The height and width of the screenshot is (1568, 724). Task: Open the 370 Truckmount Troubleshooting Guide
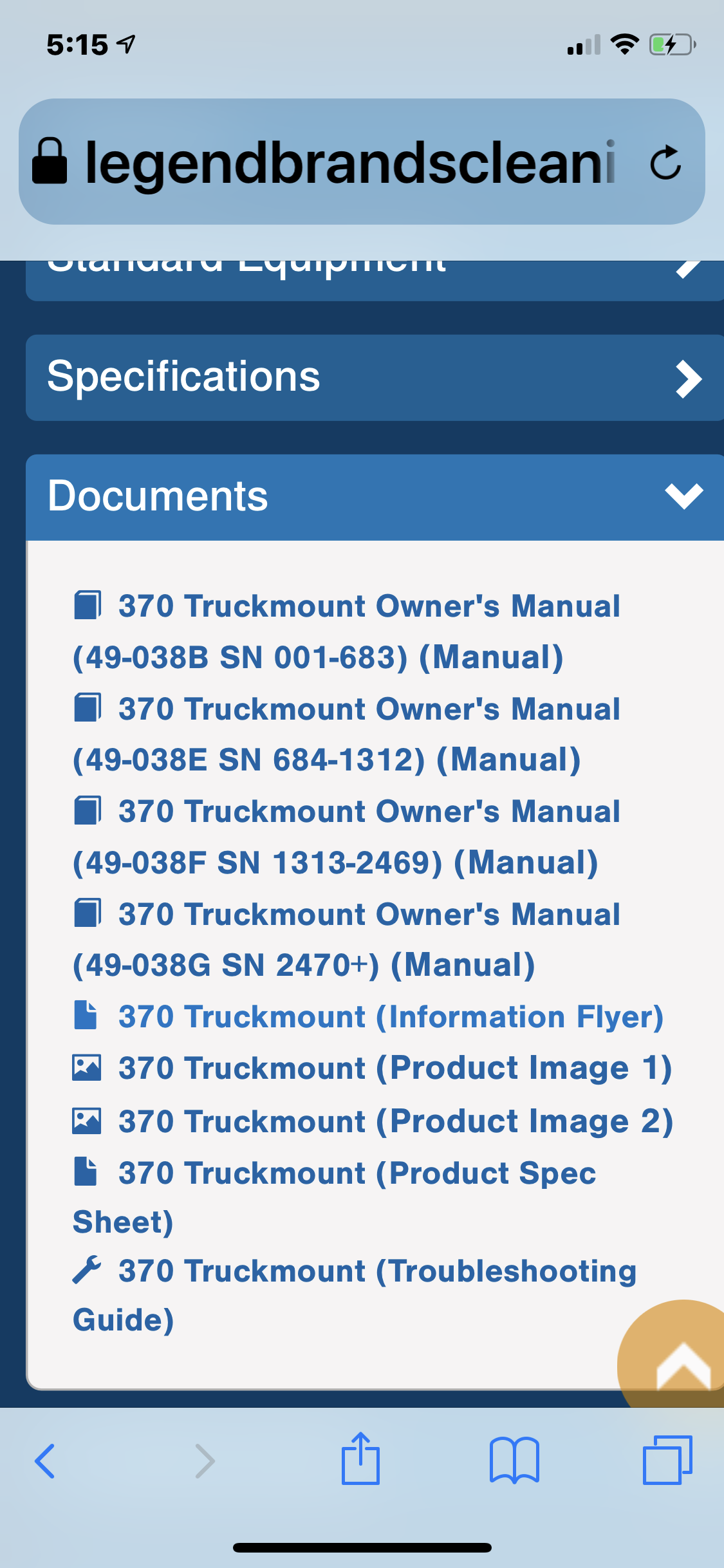coord(376,1271)
